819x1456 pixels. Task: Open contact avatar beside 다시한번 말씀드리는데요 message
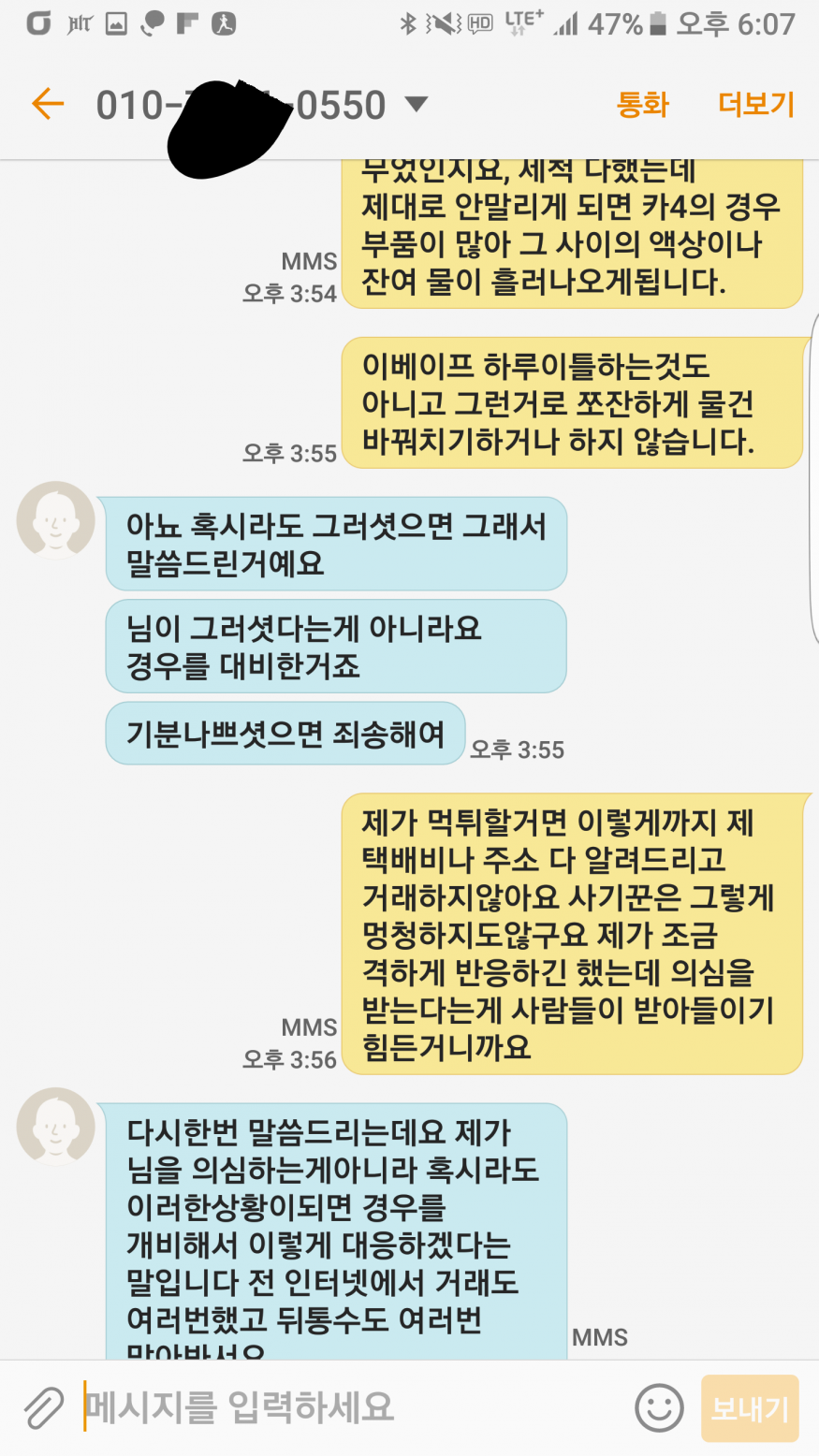pos(56,1127)
